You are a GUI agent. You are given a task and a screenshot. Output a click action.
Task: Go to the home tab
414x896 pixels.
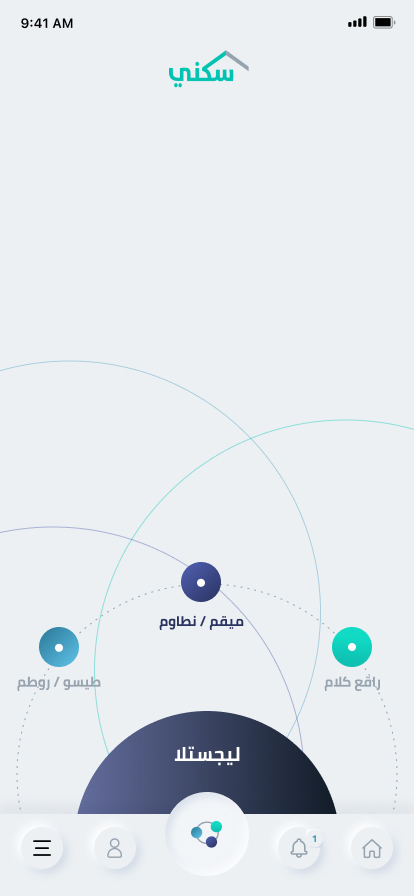pos(372,848)
